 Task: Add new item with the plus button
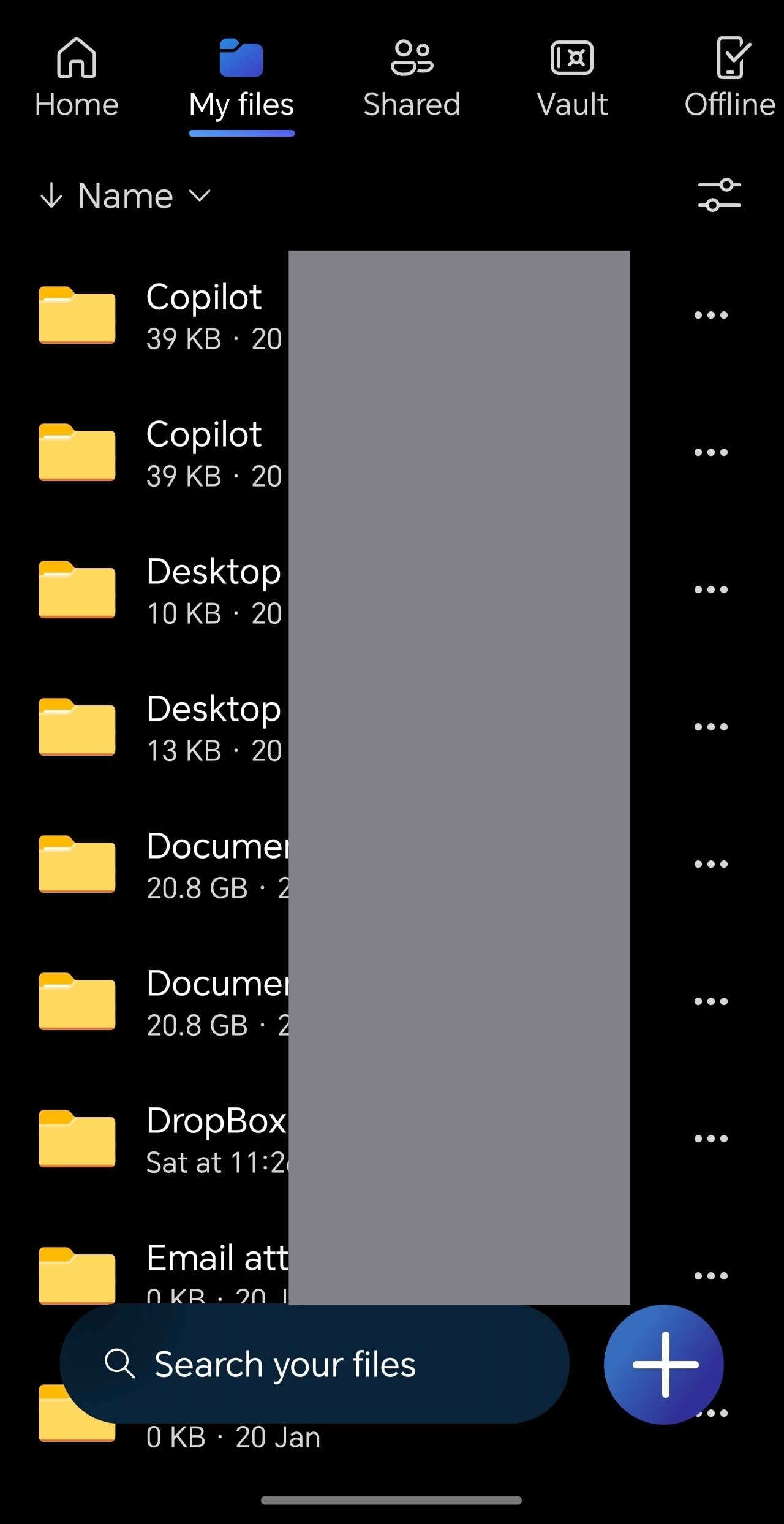click(664, 1364)
